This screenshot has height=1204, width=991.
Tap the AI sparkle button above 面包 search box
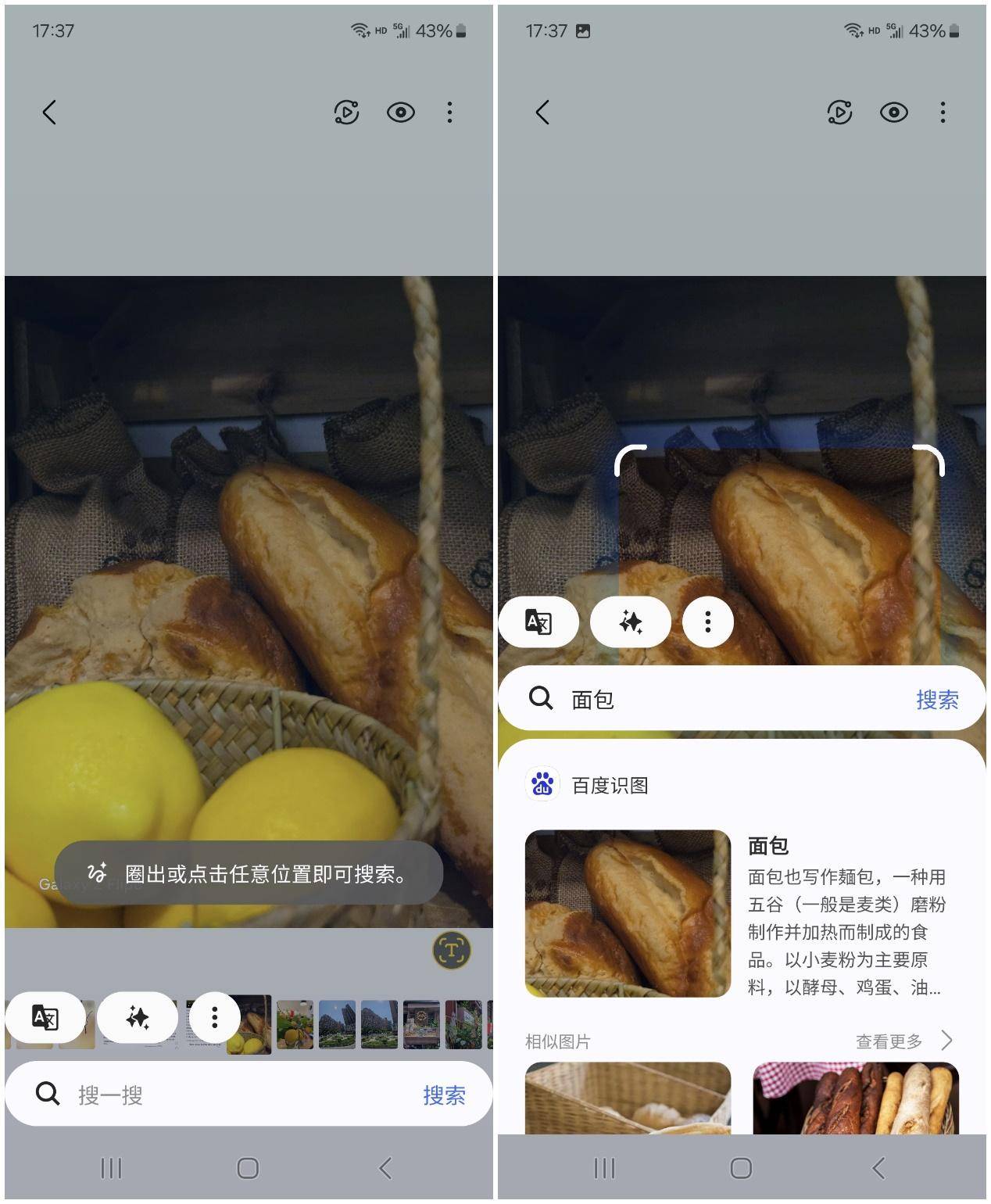[x=630, y=622]
